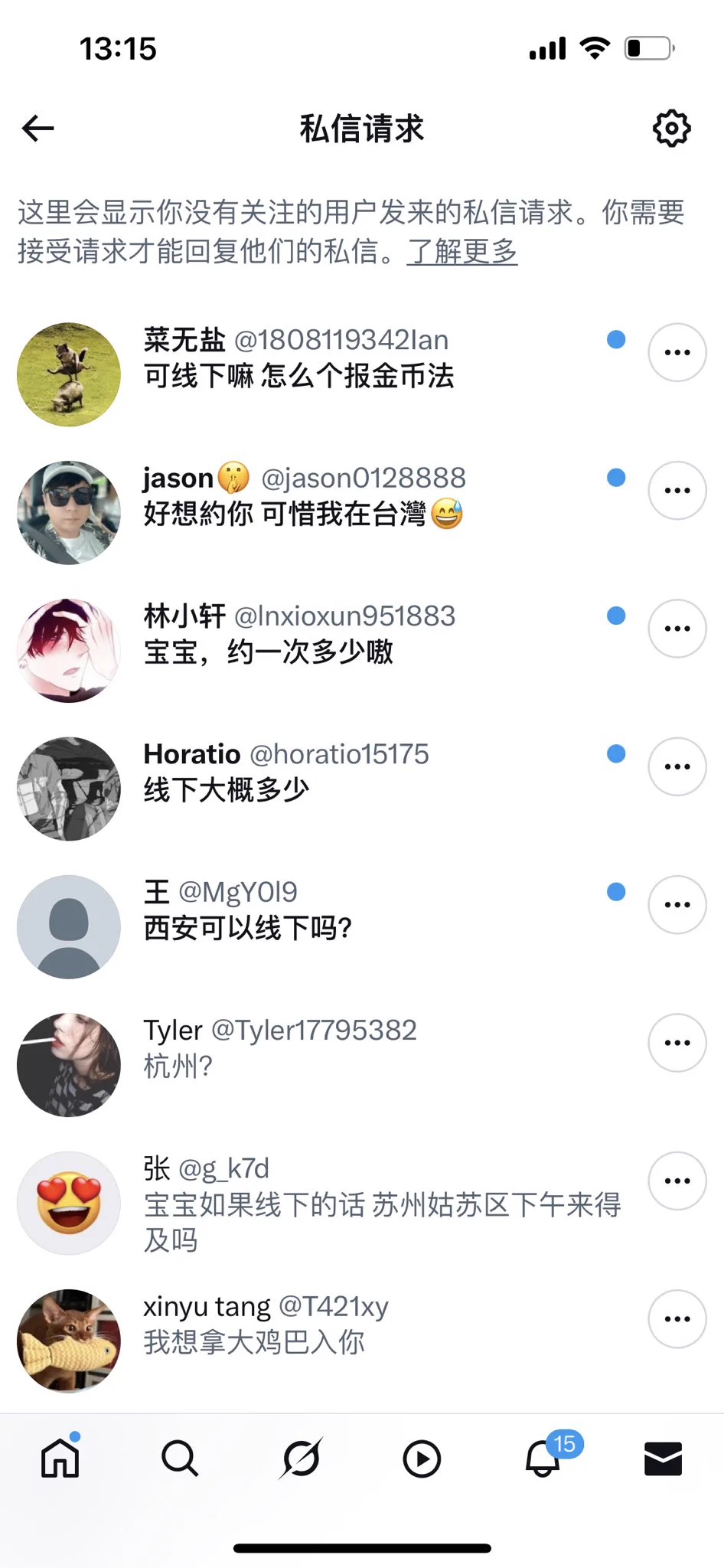The image size is (724, 1568).
Task: View jason's profile picture
Action: pyautogui.click(x=69, y=513)
